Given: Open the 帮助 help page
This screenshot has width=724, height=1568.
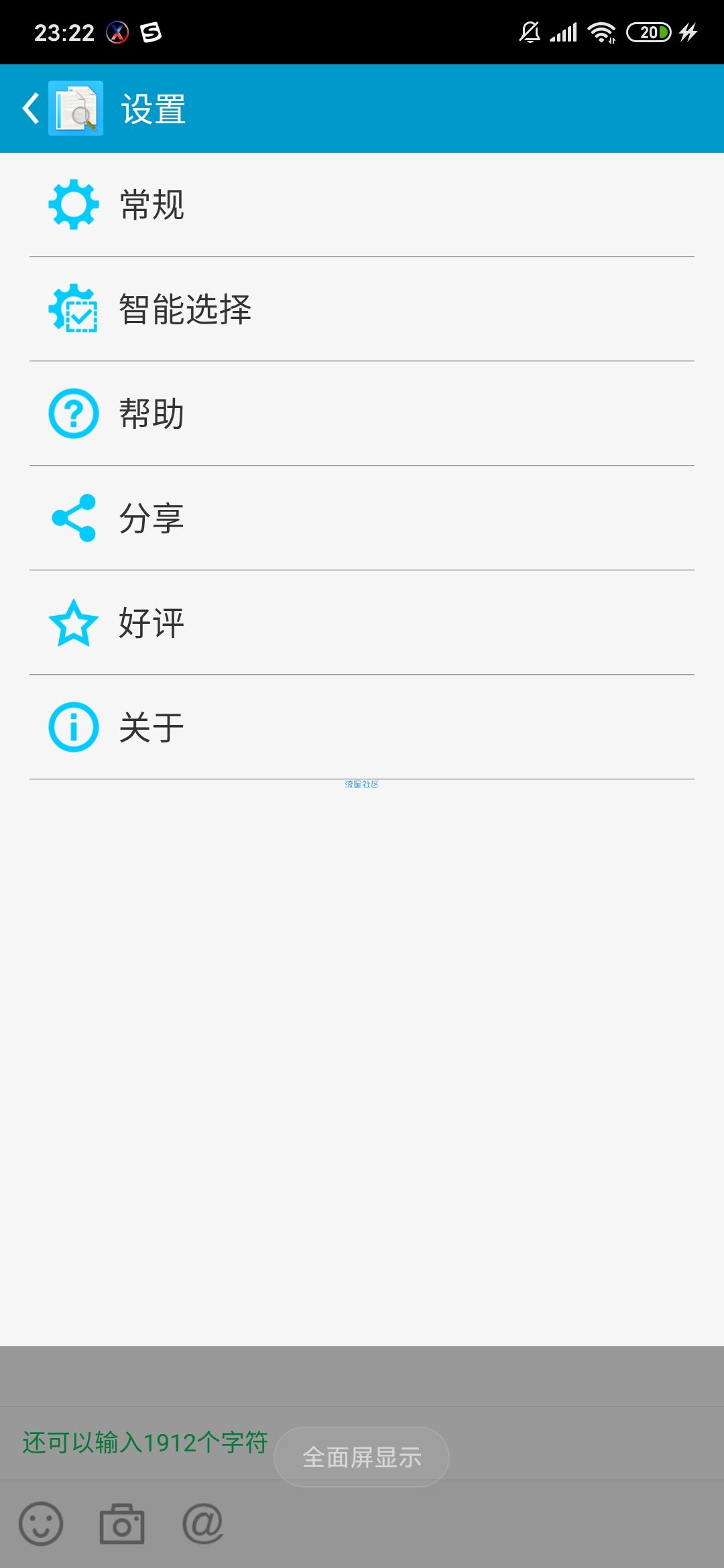Looking at the screenshot, I should point(362,413).
